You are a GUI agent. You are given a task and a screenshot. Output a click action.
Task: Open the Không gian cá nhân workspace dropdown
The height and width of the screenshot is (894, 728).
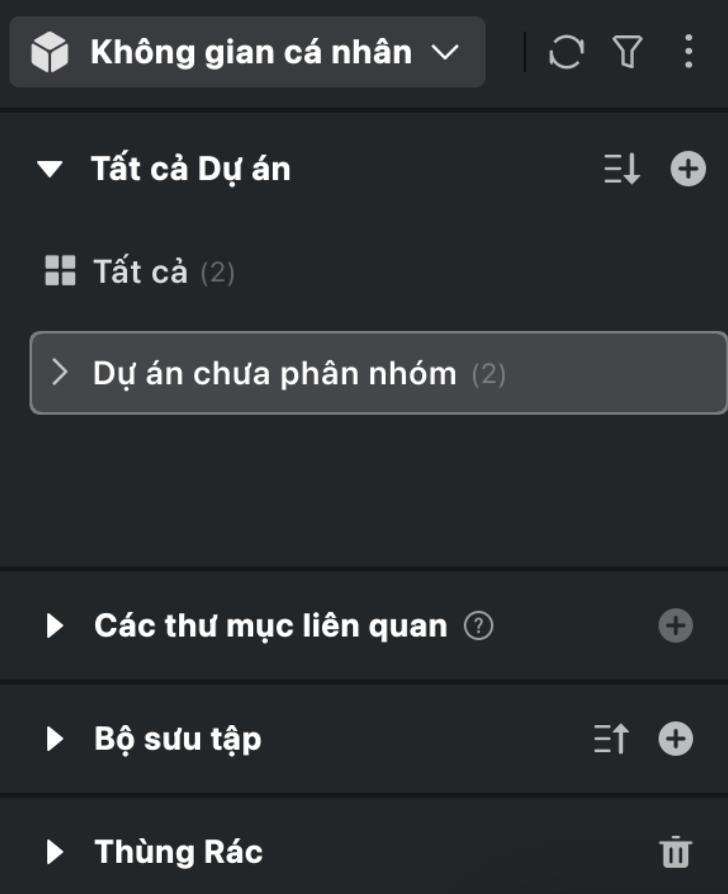247,52
